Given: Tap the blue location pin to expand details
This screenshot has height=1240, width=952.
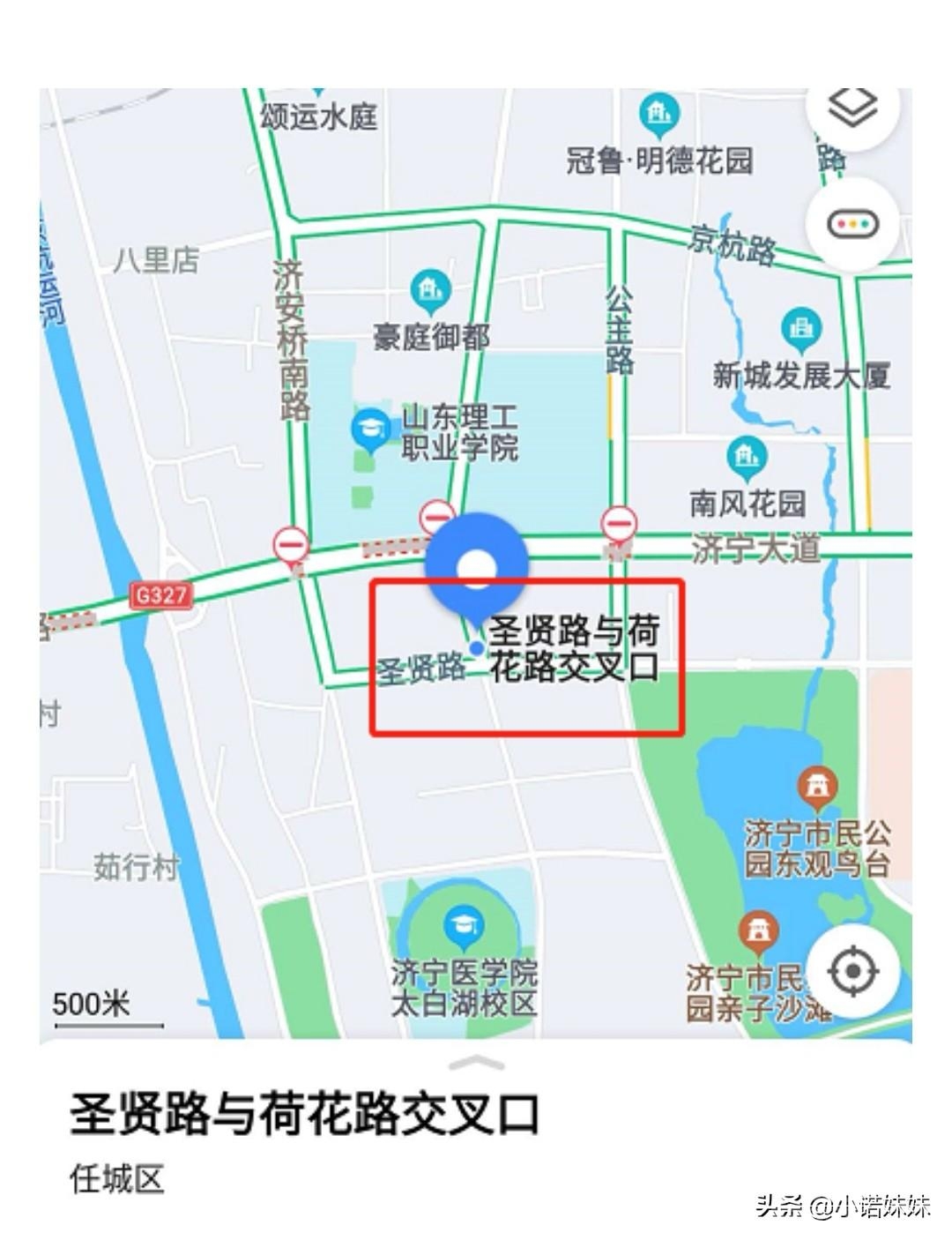Looking at the screenshot, I should [476, 564].
